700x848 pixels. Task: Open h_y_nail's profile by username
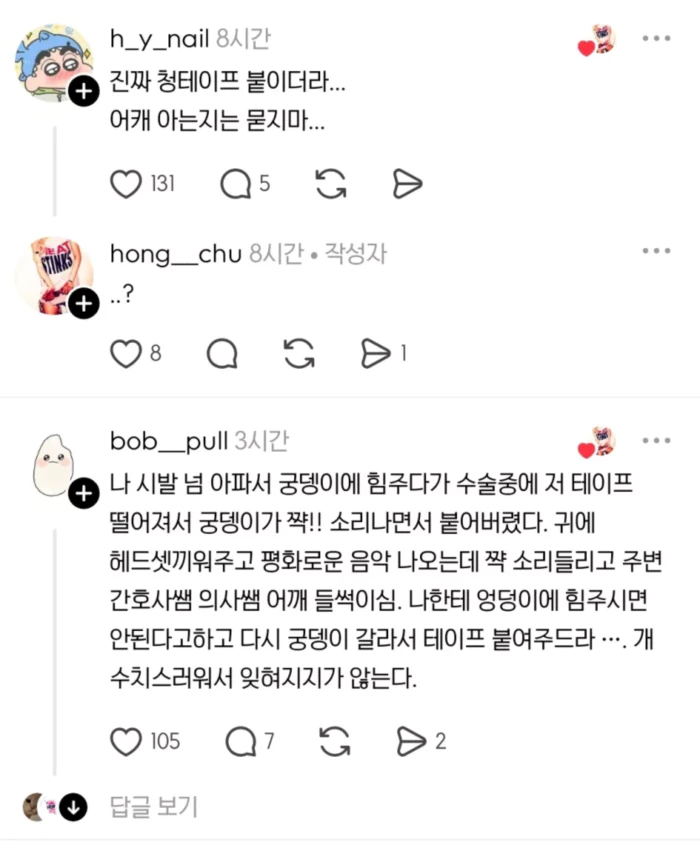(160, 40)
